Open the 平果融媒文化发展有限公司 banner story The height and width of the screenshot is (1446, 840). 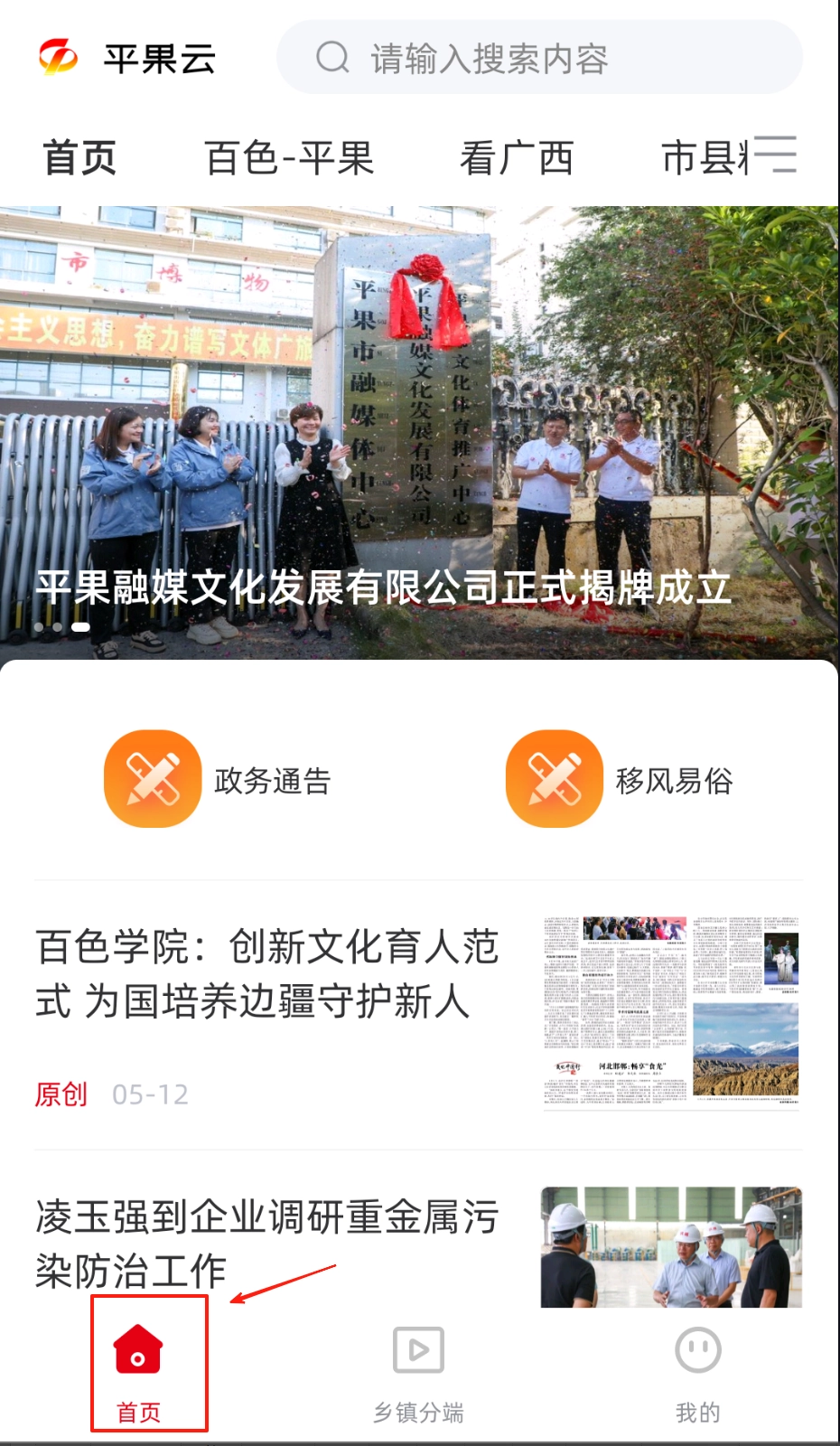click(x=419, y=434)
